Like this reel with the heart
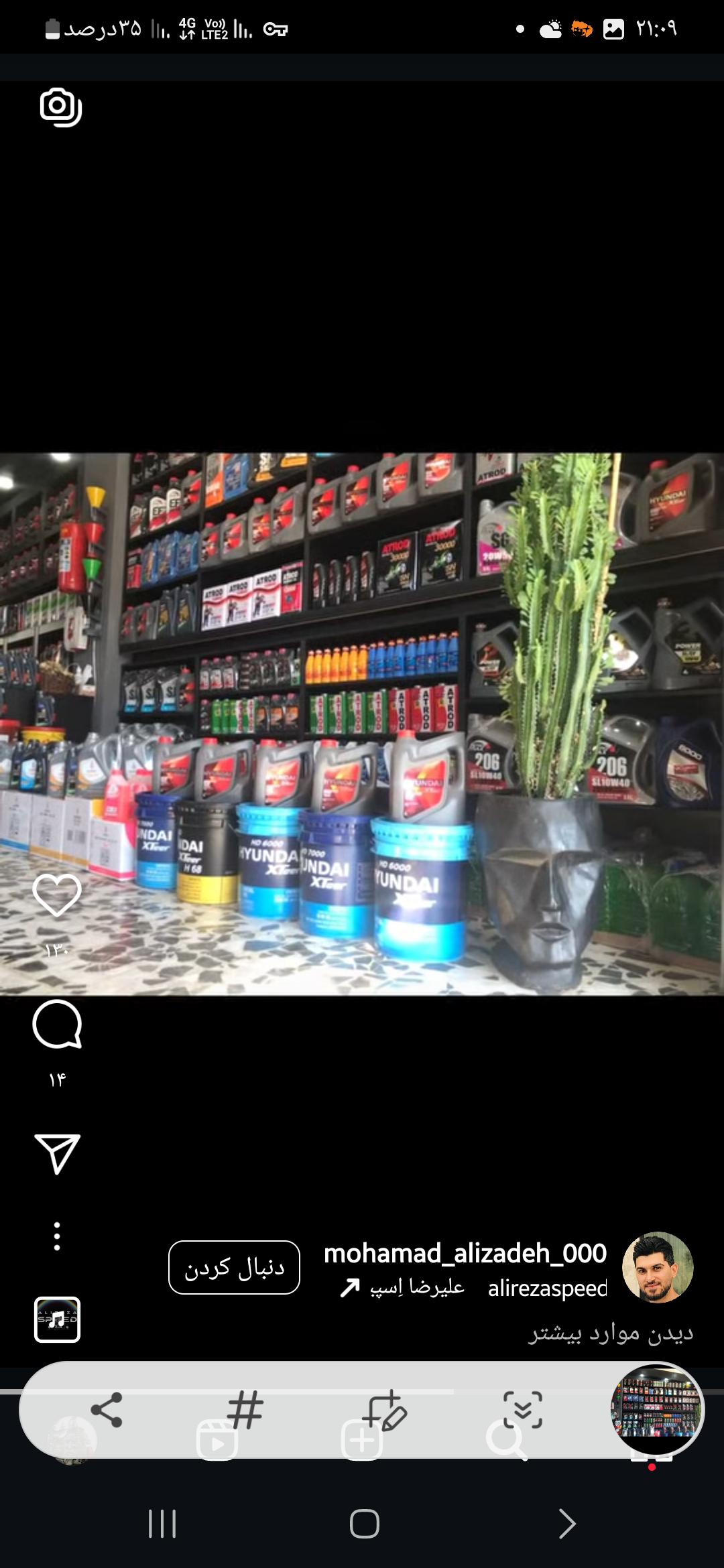This screenshot has width=724, height=1568. [x=57, y=895]
